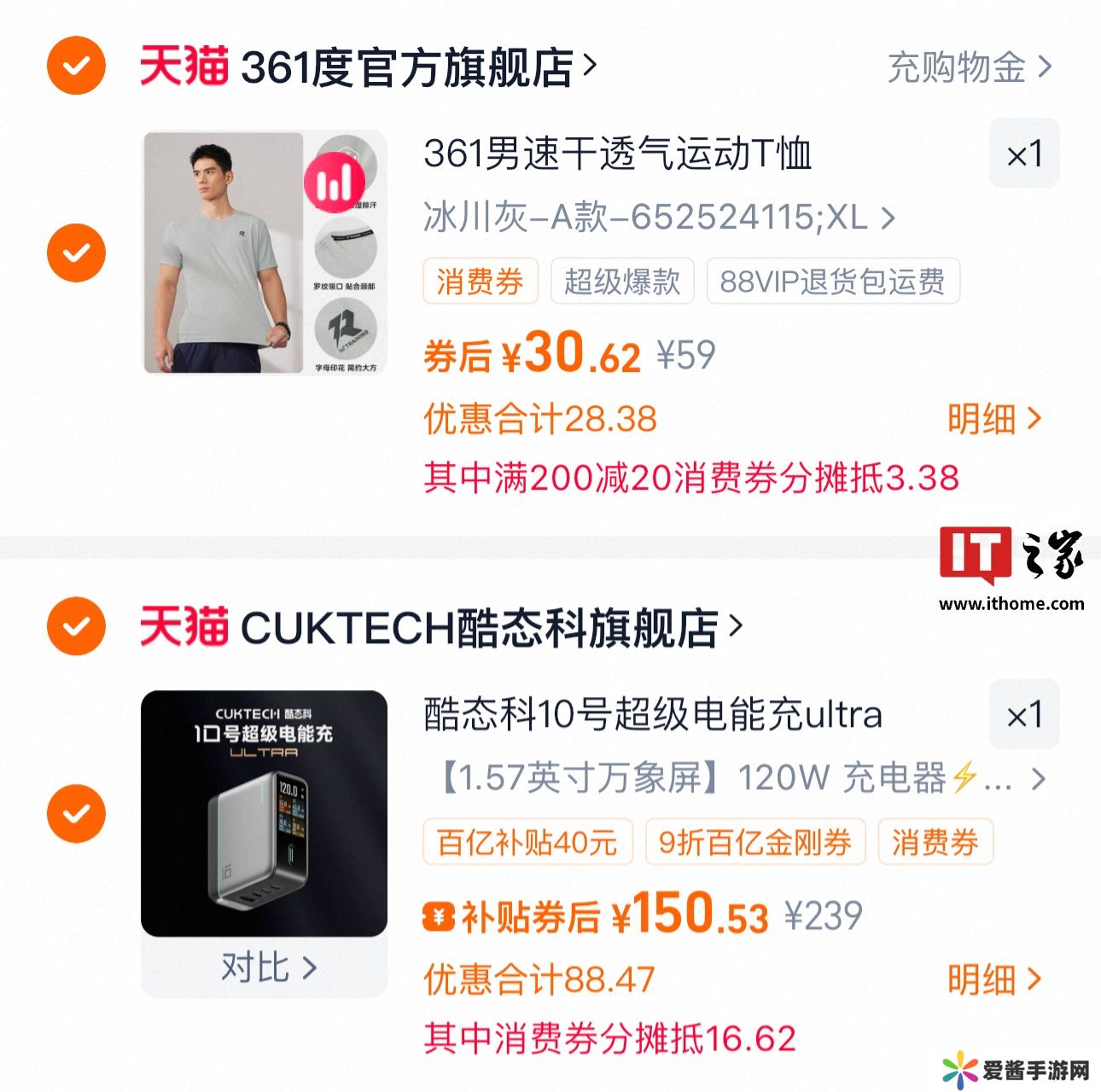1101x1092 pixels.
Task: Show 明细 for the 88.47 discount
Action: 993,979
